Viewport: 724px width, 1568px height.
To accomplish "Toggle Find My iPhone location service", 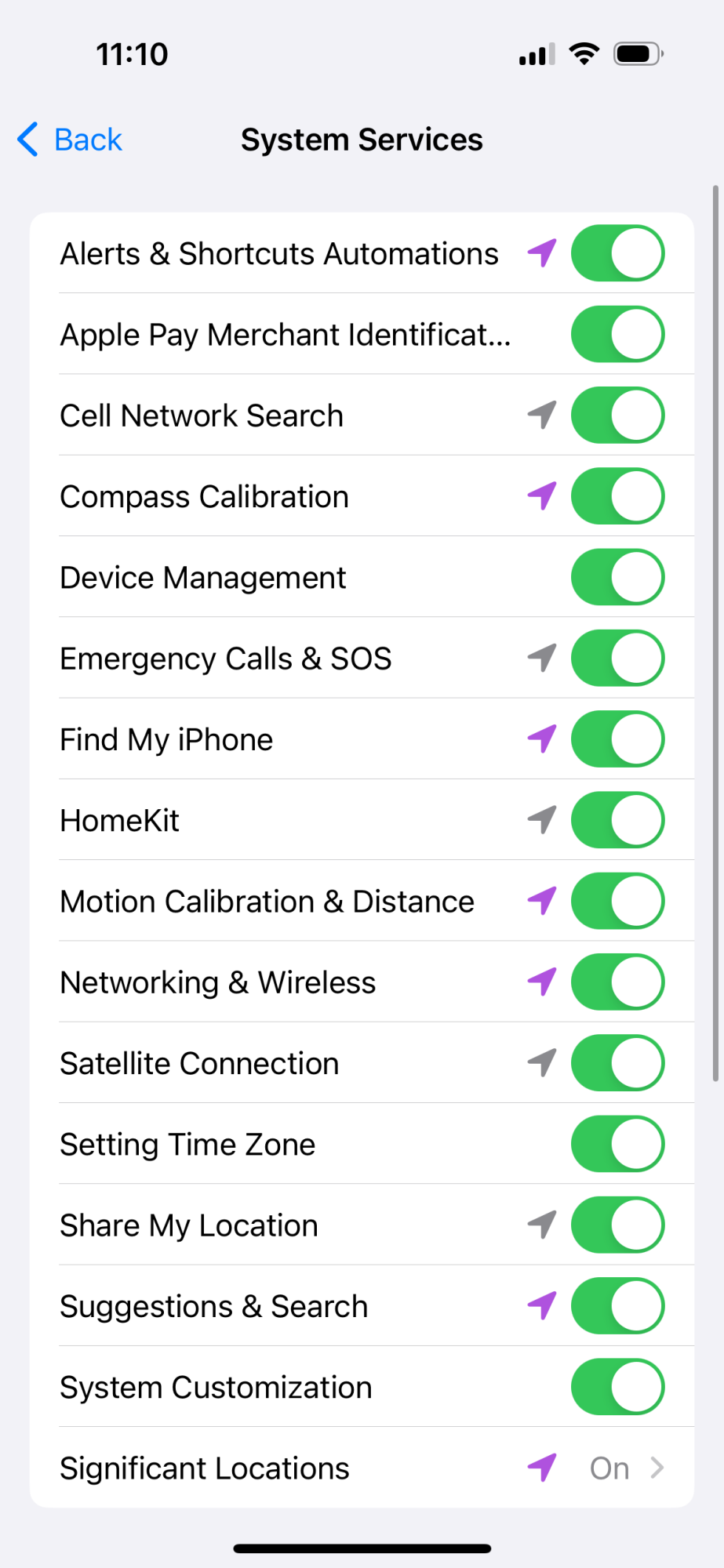I will point(617,739).
